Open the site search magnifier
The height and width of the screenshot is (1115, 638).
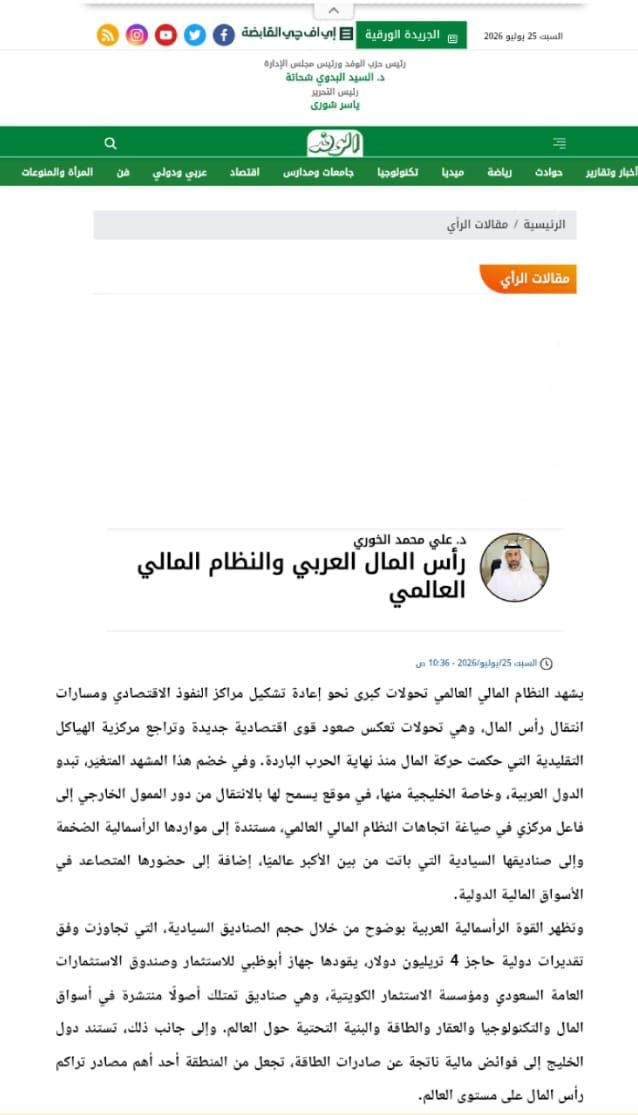pyautogui.click(x=110, y=143)
